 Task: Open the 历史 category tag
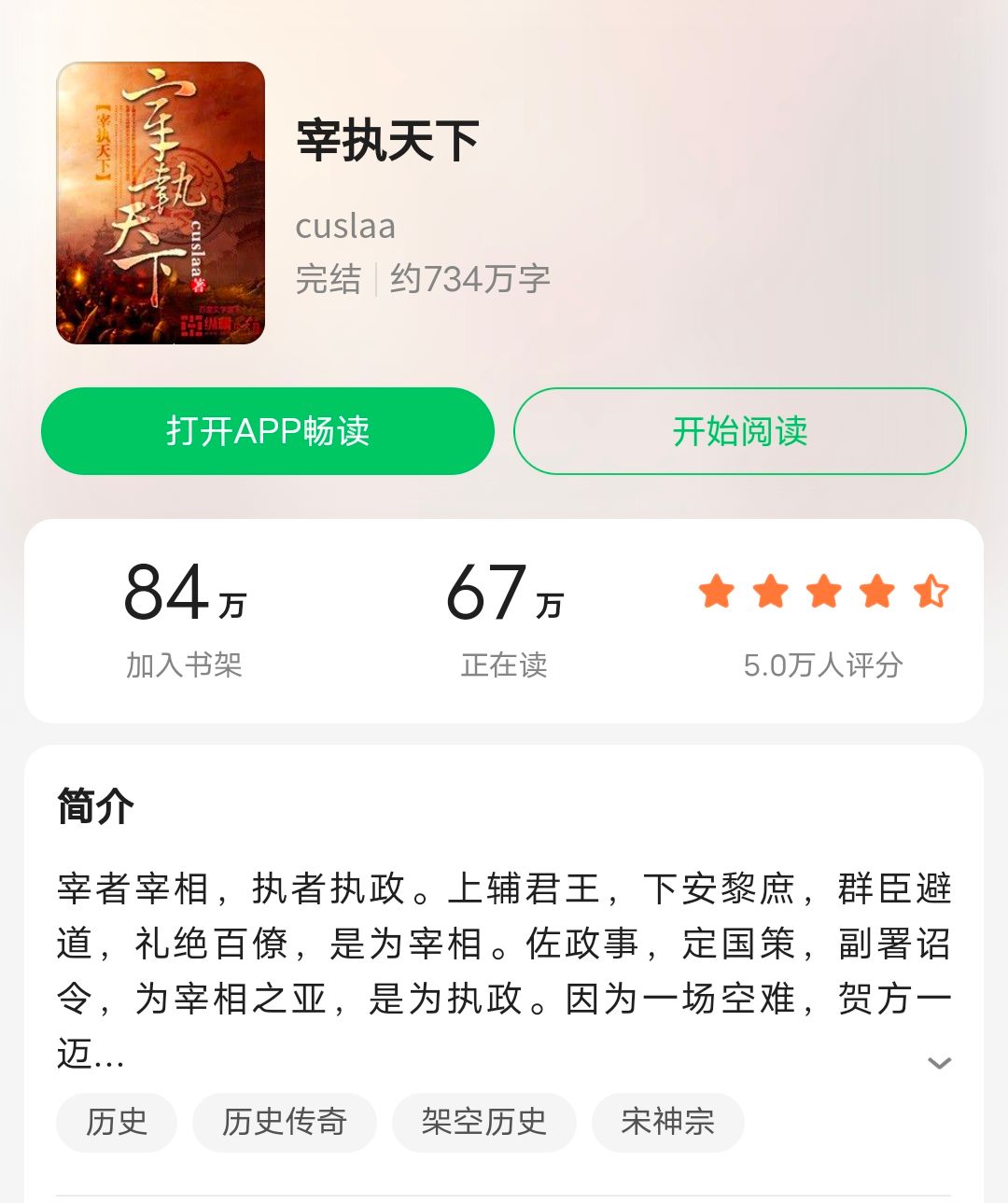click(116, 1123)
